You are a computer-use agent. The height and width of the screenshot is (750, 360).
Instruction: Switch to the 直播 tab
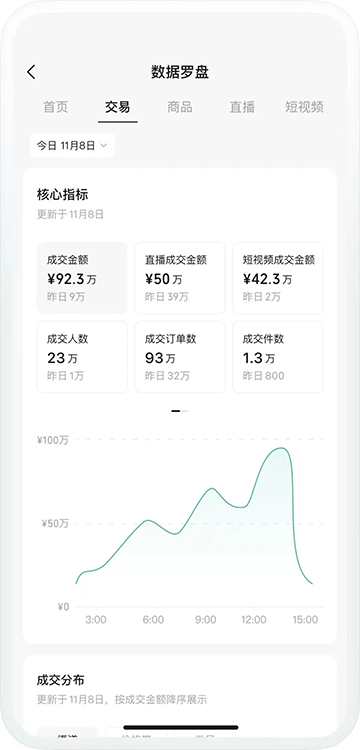(x=242, y=107)
